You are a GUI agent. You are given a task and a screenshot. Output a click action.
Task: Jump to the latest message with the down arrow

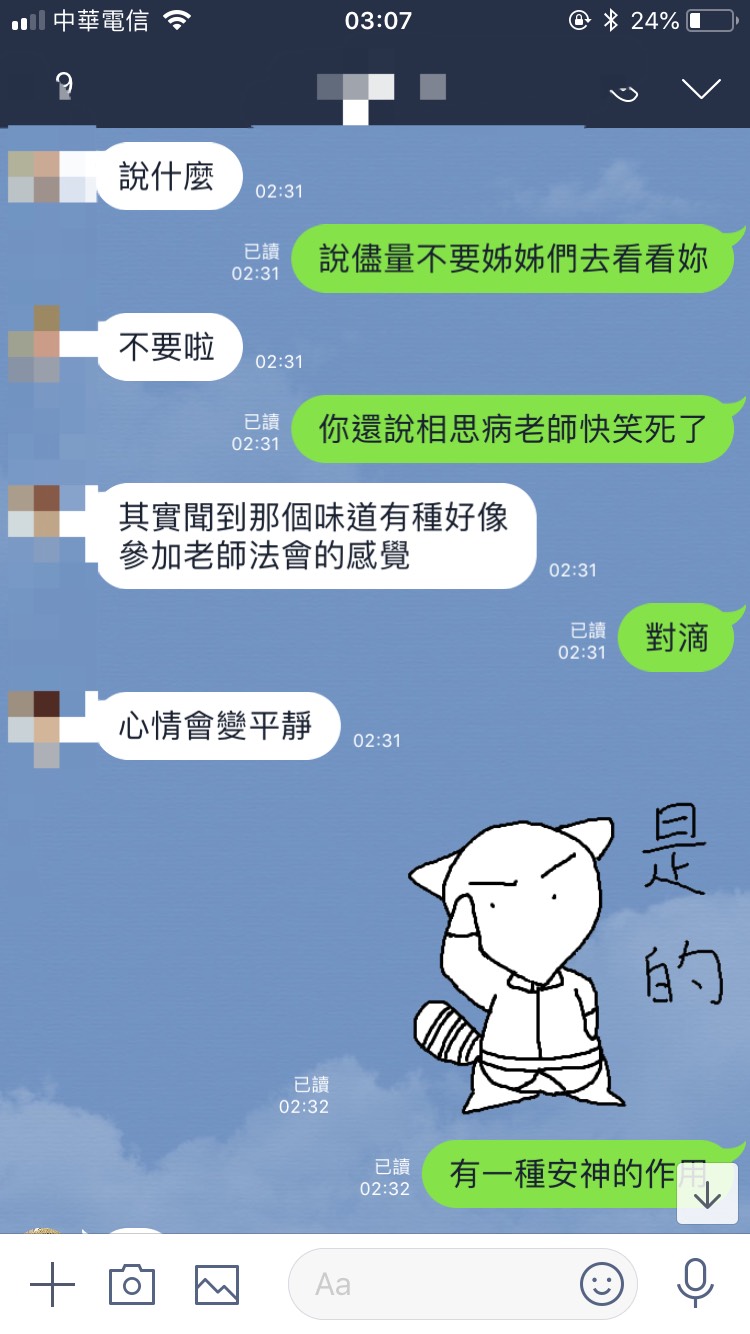point(707,1195)
